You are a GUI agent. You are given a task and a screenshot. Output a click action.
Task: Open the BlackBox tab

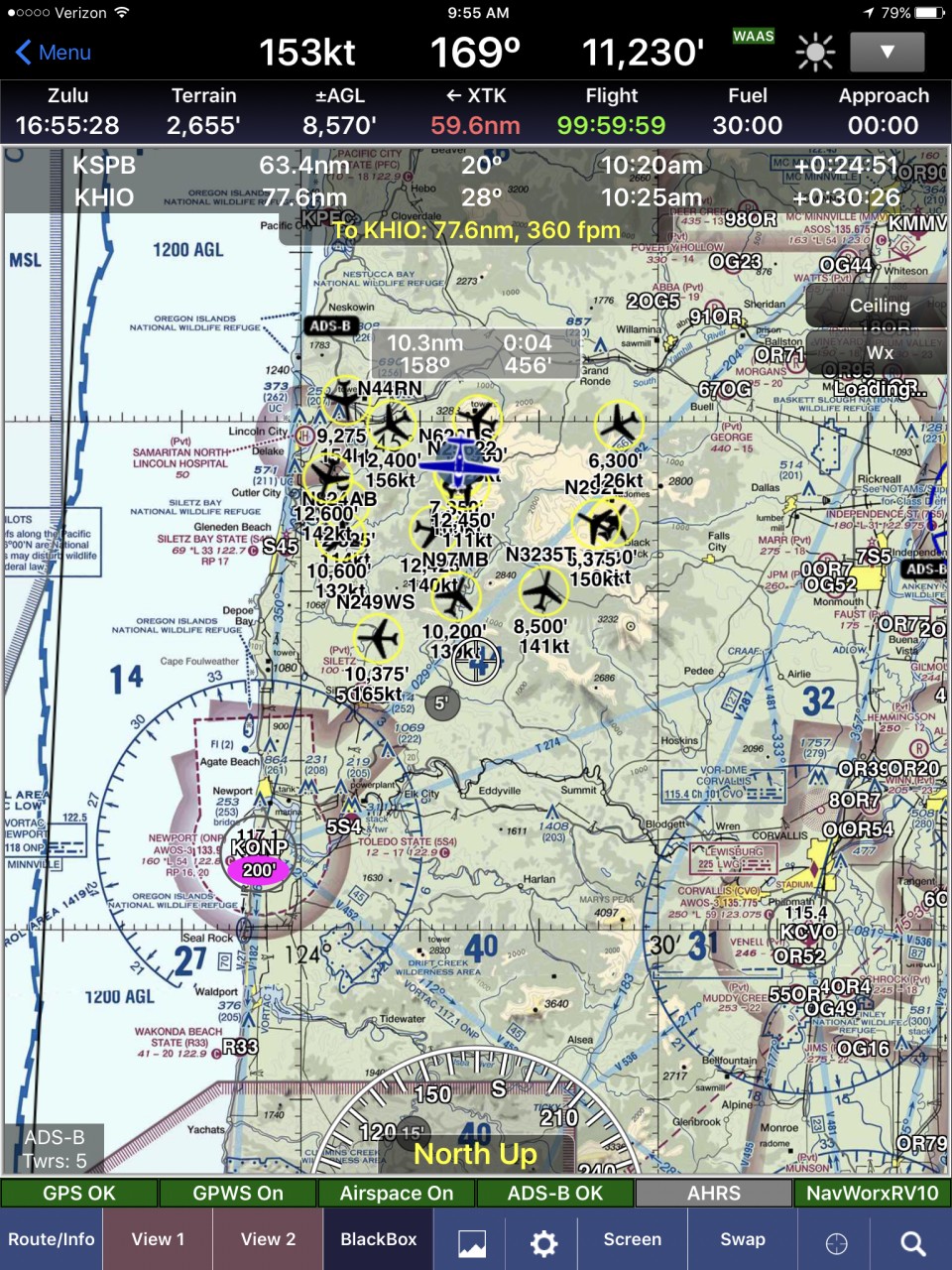(378, 1239)
